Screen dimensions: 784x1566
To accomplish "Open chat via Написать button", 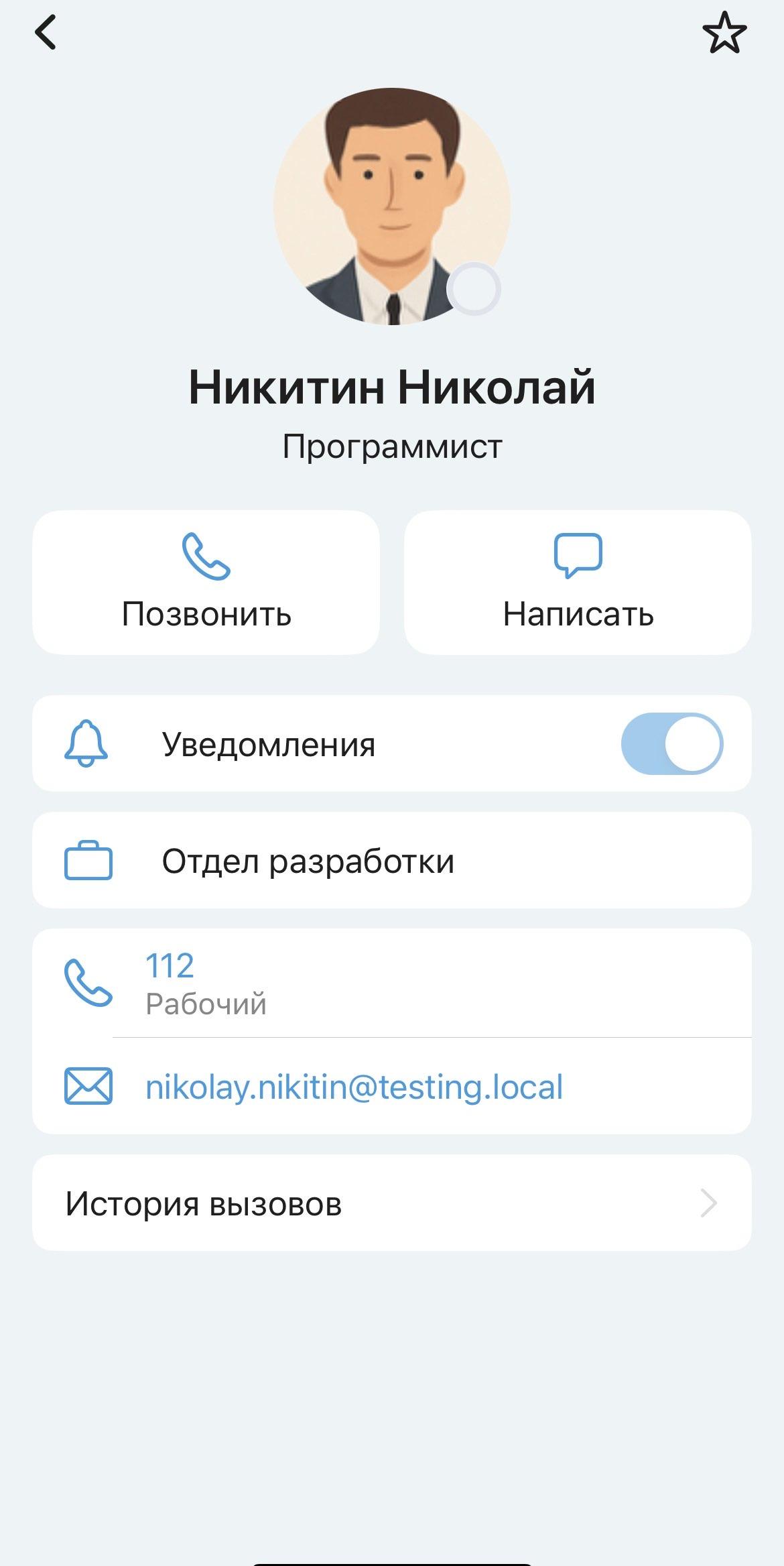I will point(578,582).
